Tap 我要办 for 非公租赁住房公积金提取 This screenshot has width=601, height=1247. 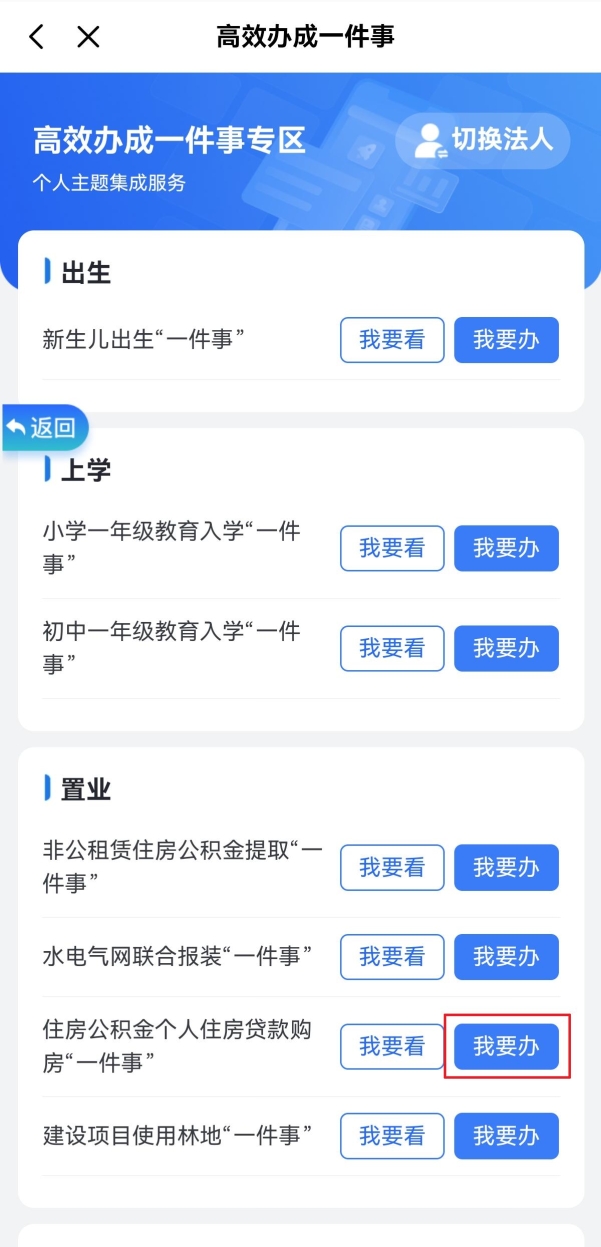506,867
